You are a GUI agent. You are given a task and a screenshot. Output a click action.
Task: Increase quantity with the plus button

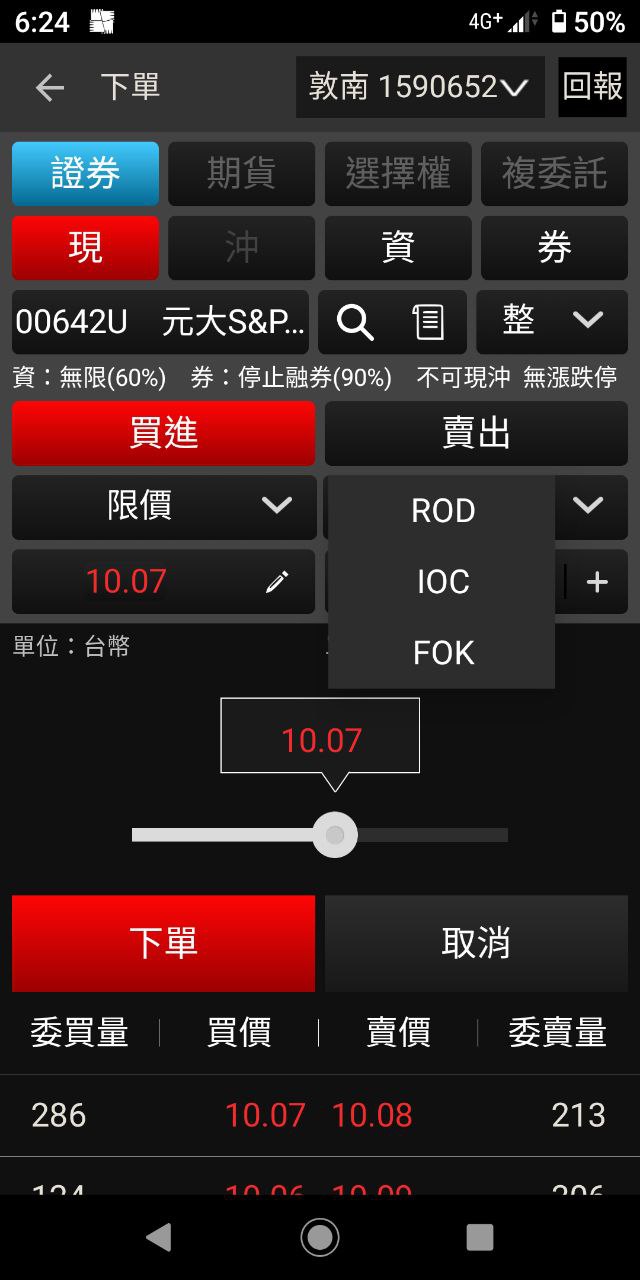click(597, 582)
